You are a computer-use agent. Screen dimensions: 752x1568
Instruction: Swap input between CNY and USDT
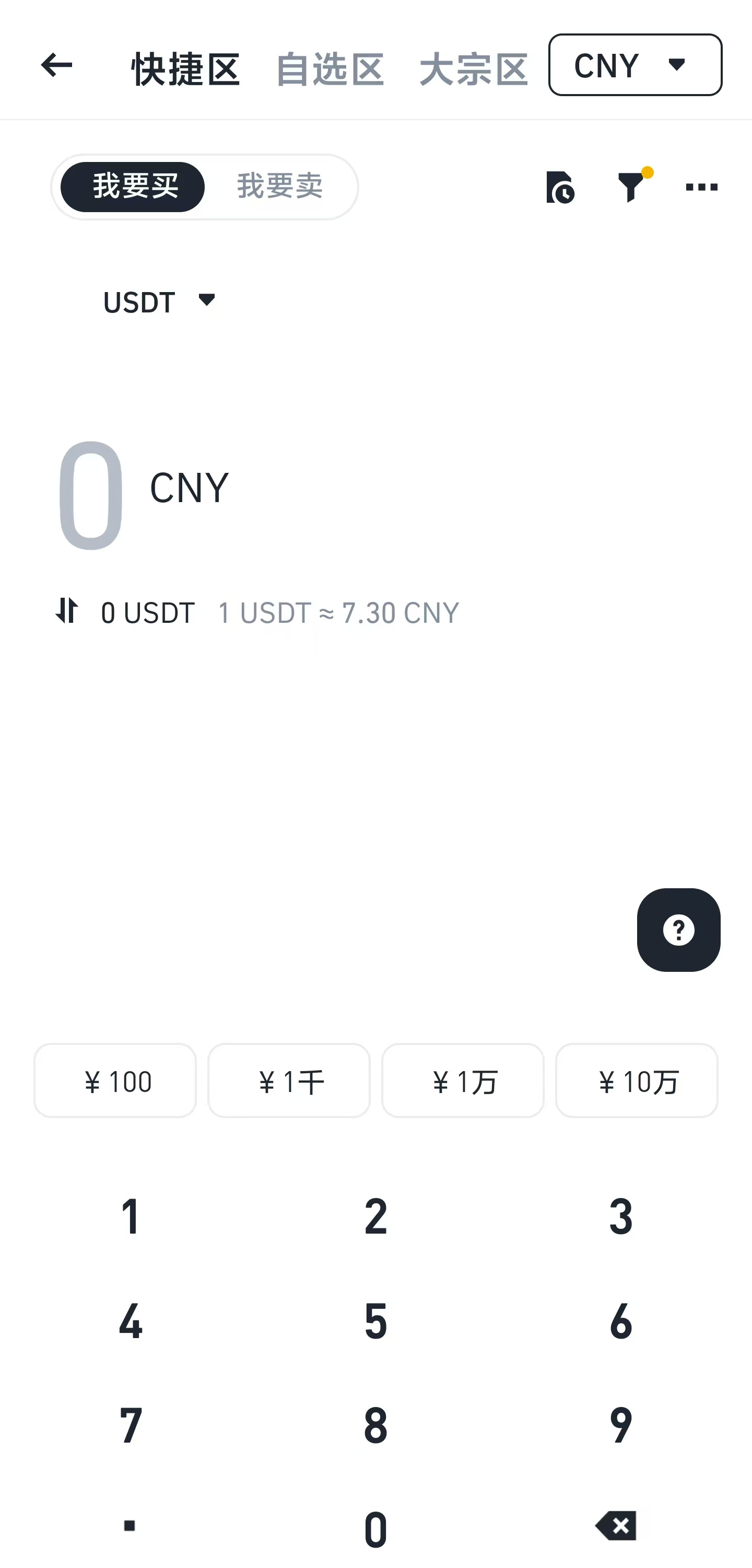(x=67, y=610)
